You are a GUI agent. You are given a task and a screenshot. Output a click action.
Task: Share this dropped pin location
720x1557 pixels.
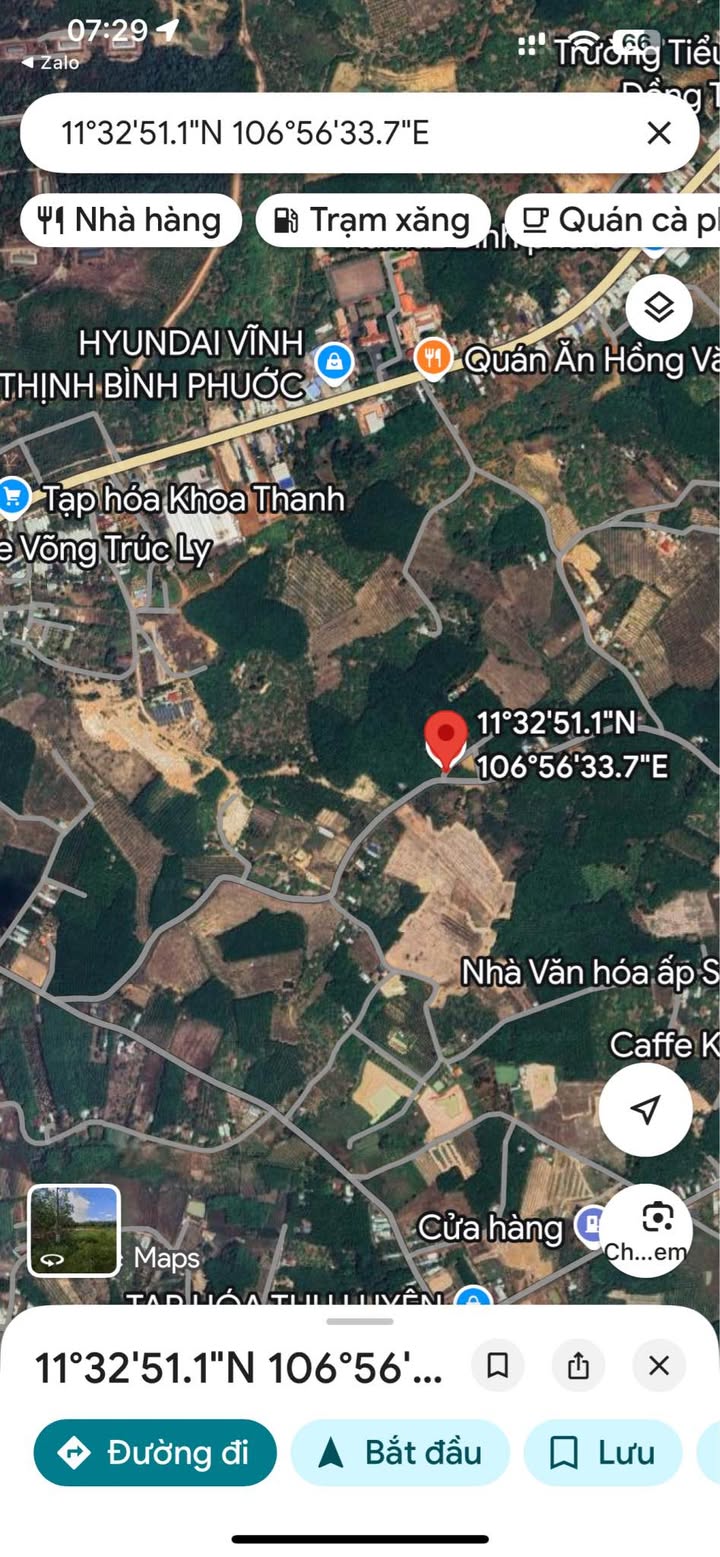pyautogui.click(x=578, y=1365)
